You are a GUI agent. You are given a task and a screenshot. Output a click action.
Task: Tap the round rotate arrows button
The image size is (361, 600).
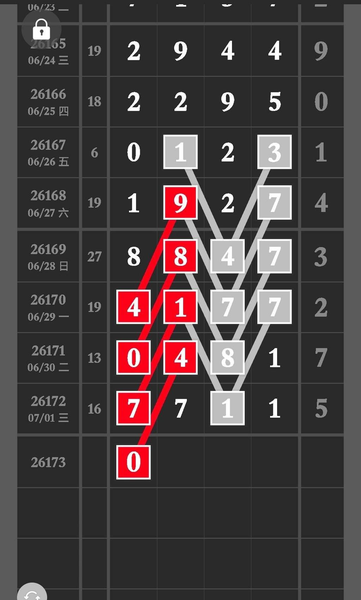32,592
